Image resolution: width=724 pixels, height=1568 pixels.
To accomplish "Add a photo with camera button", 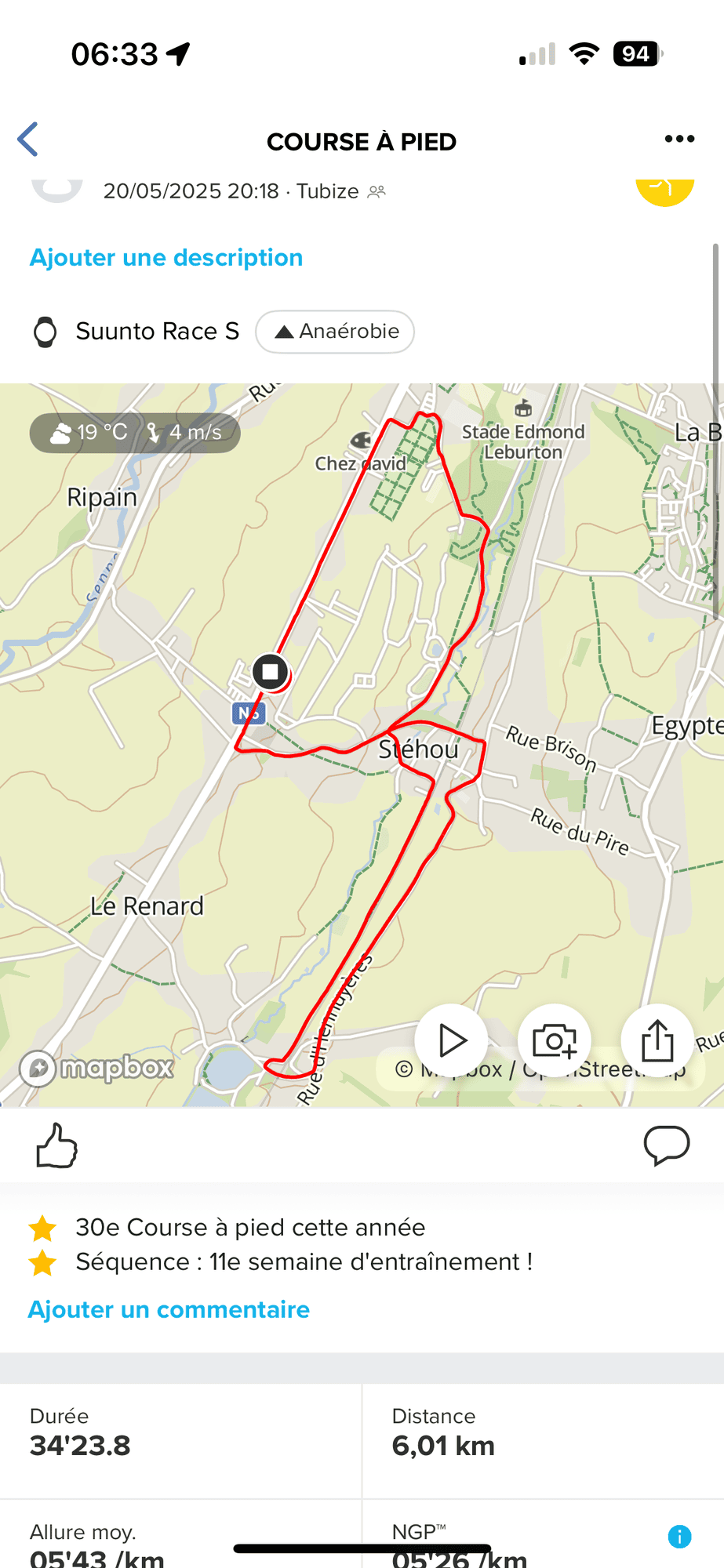I will coord(554,1040).
